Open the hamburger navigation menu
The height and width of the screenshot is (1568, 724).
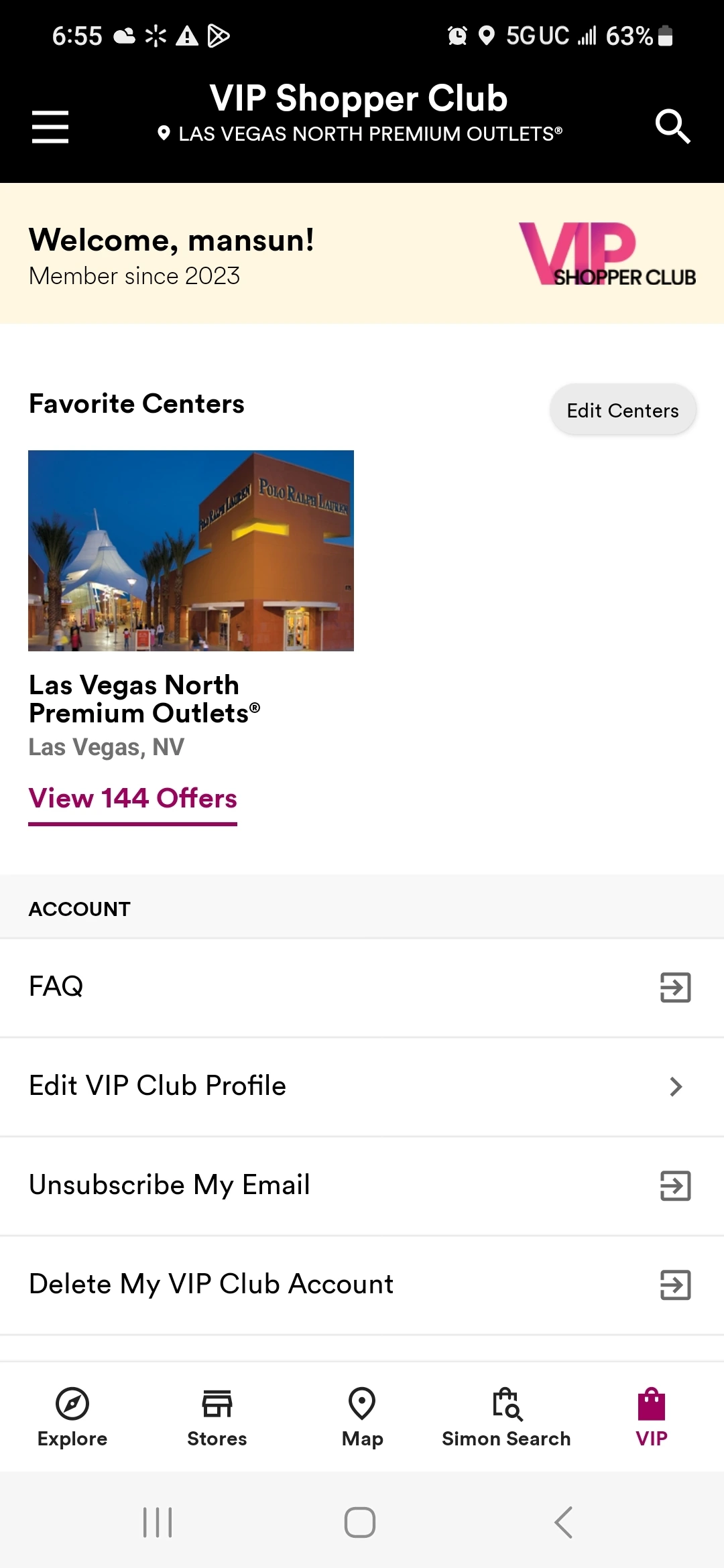click(x=50, y=127)
